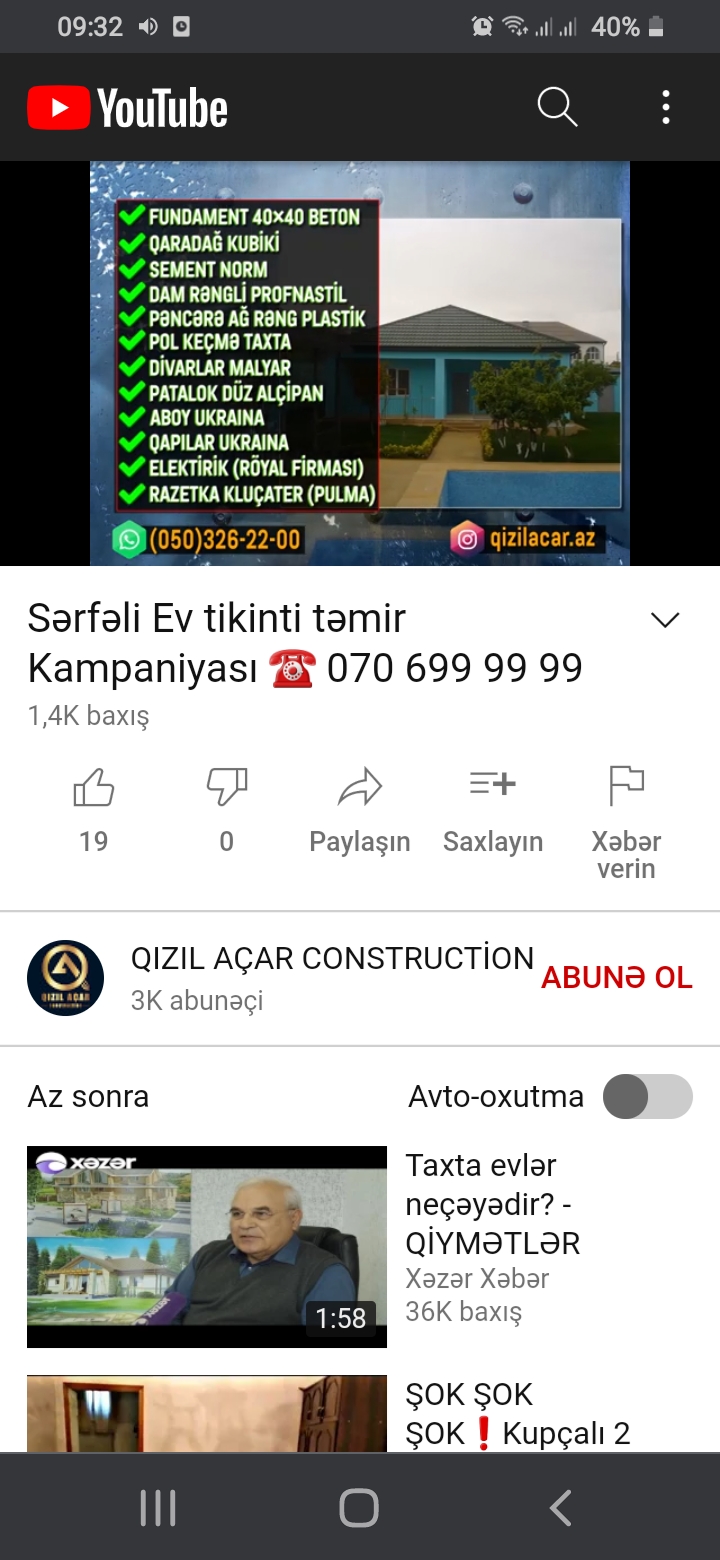Toggle Avto-oxutma autoplay switch
Screen dimensions: 720x1560
coord(648,1096)
